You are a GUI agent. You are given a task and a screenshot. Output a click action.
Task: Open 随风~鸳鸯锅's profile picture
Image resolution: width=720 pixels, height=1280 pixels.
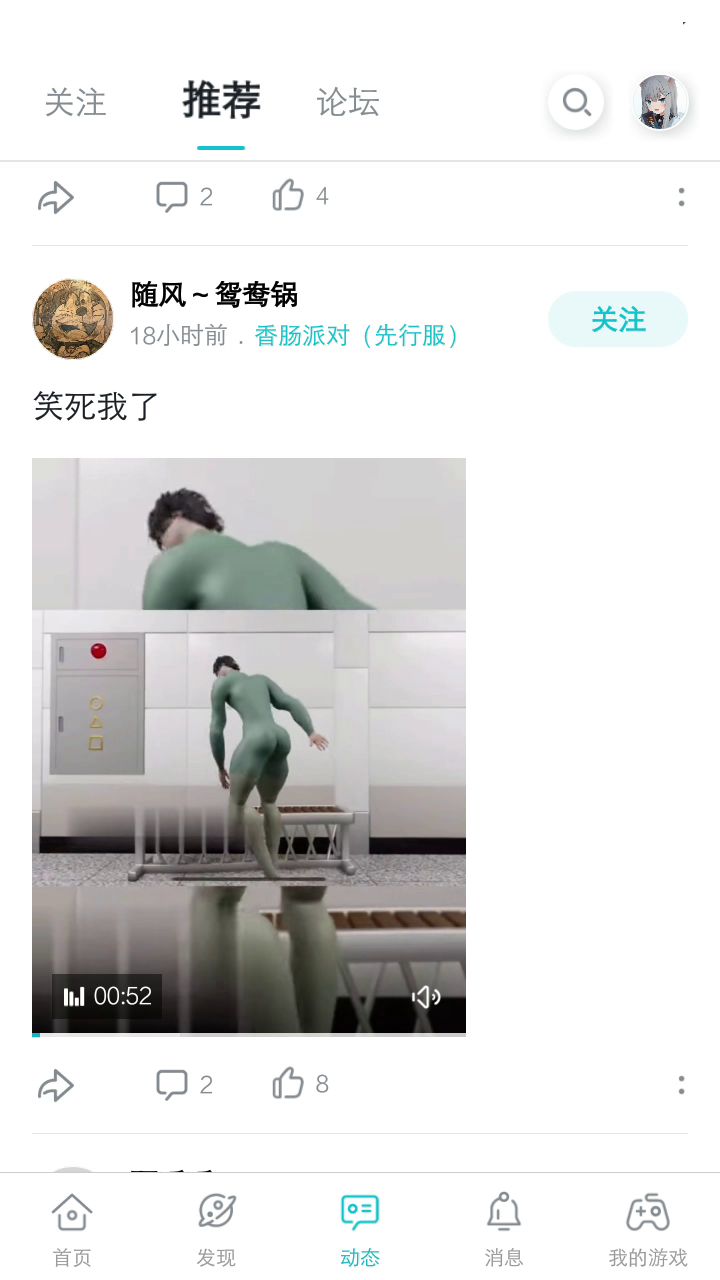coord(73,319)
